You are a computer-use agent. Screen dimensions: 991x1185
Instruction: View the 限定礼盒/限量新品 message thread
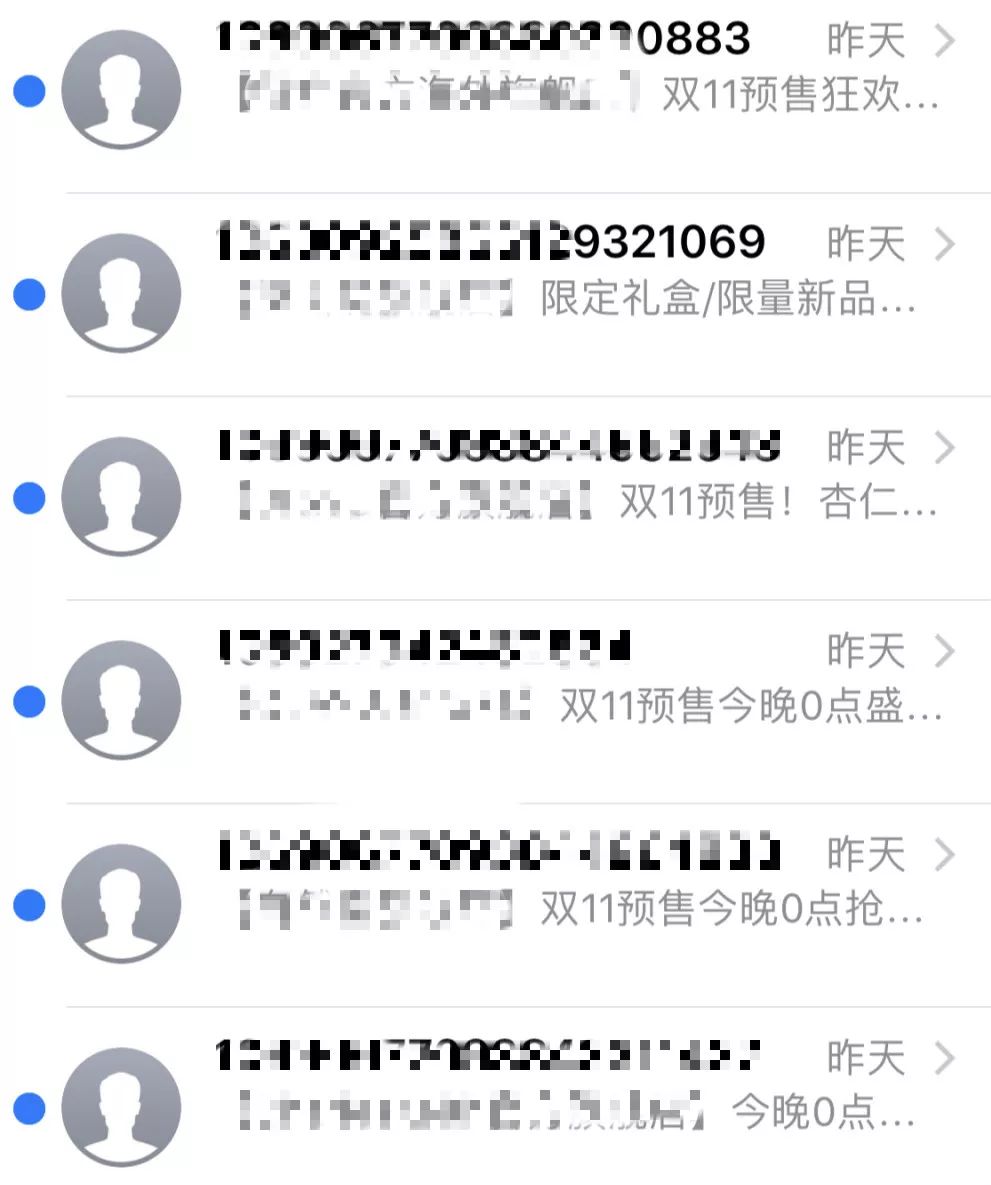(x=580, y=272)
